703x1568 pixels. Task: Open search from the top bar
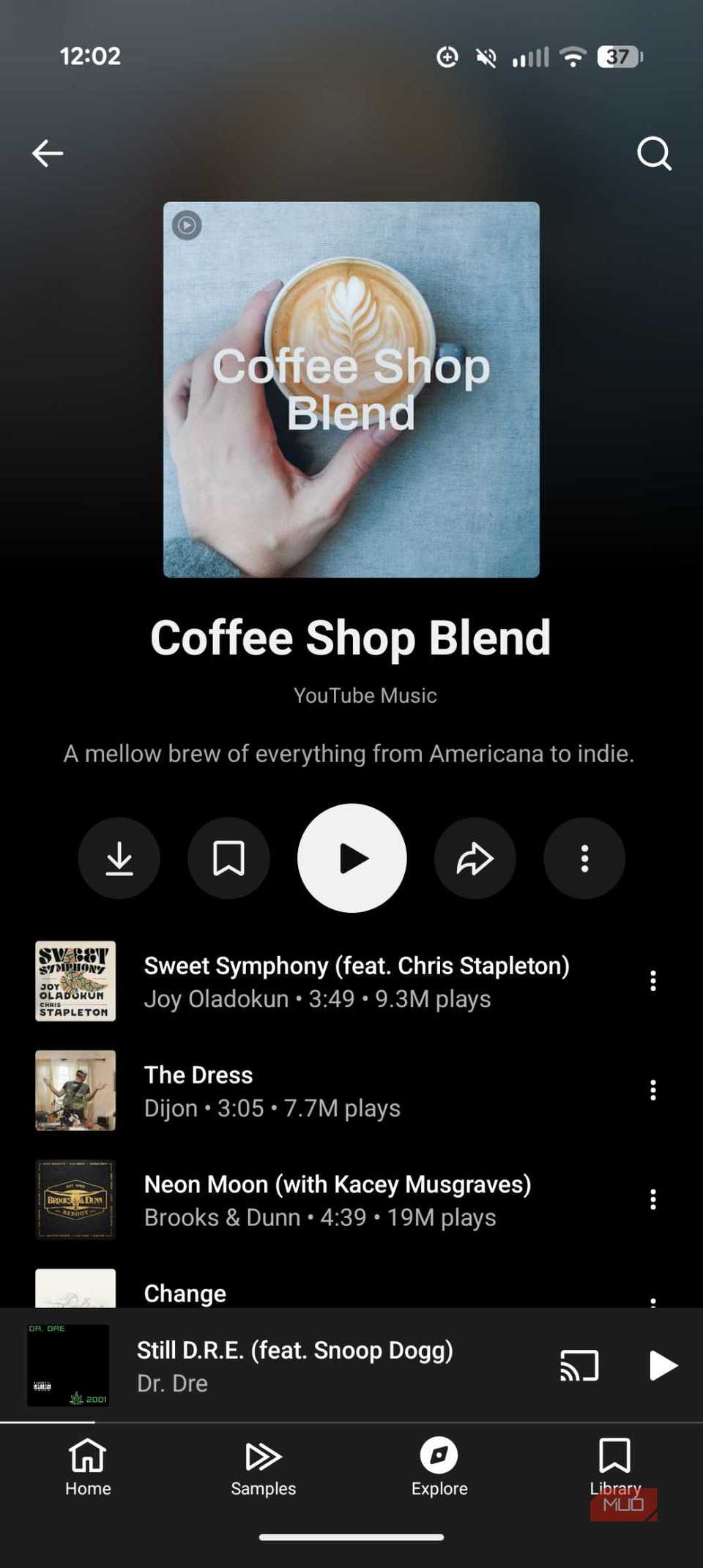click(653, 153)
